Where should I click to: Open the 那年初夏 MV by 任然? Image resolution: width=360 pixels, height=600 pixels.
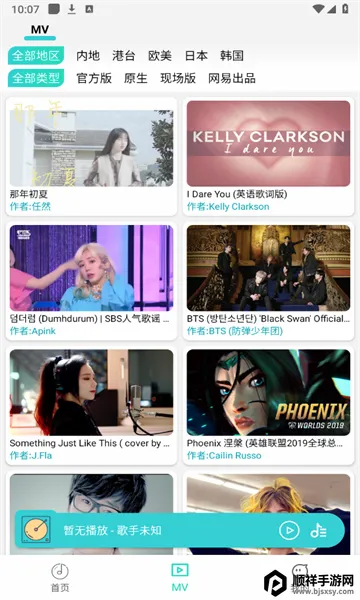(91, 157)
